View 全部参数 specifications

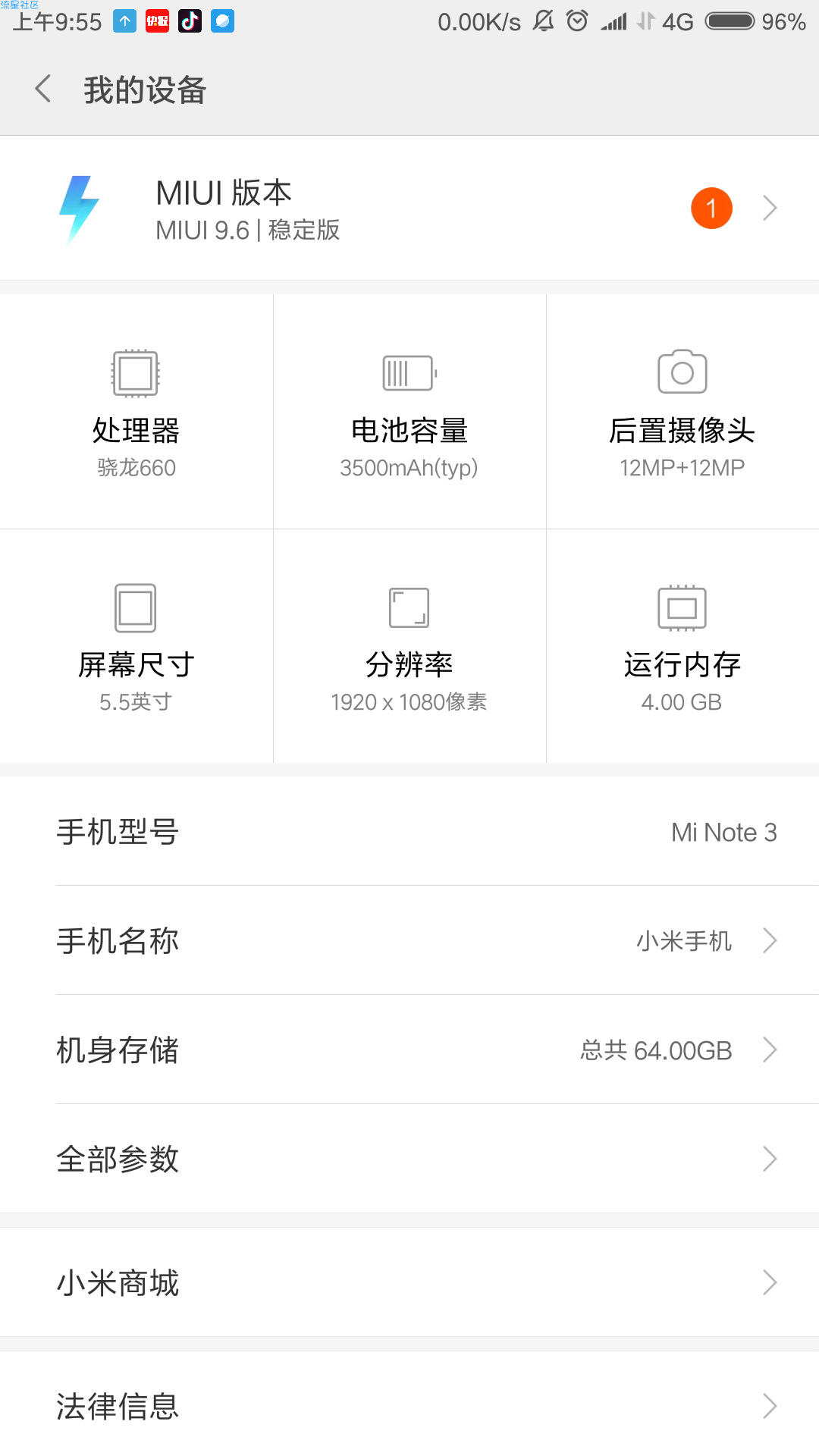[x=409, y=1159]
